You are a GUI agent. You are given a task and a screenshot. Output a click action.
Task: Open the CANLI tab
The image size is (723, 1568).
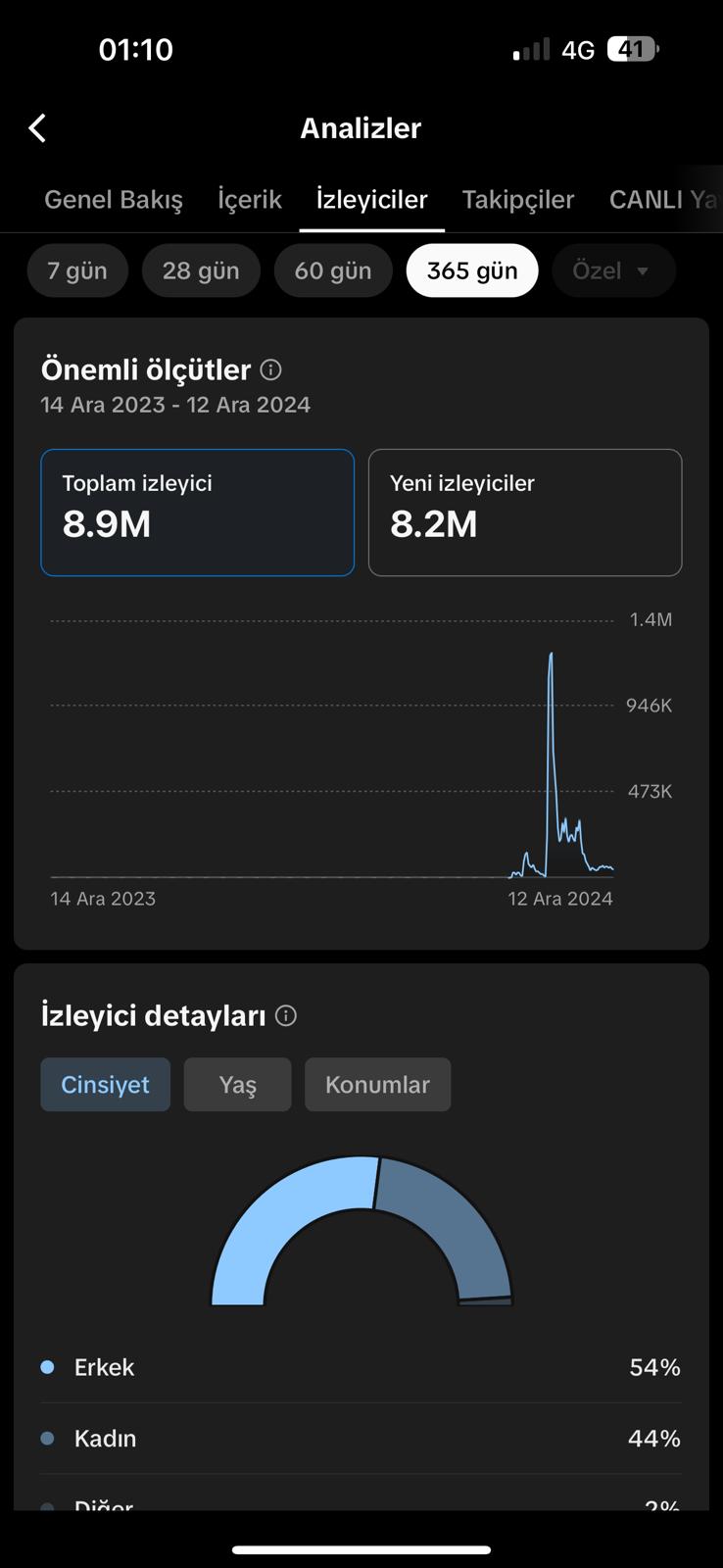(x=663, y=200)
